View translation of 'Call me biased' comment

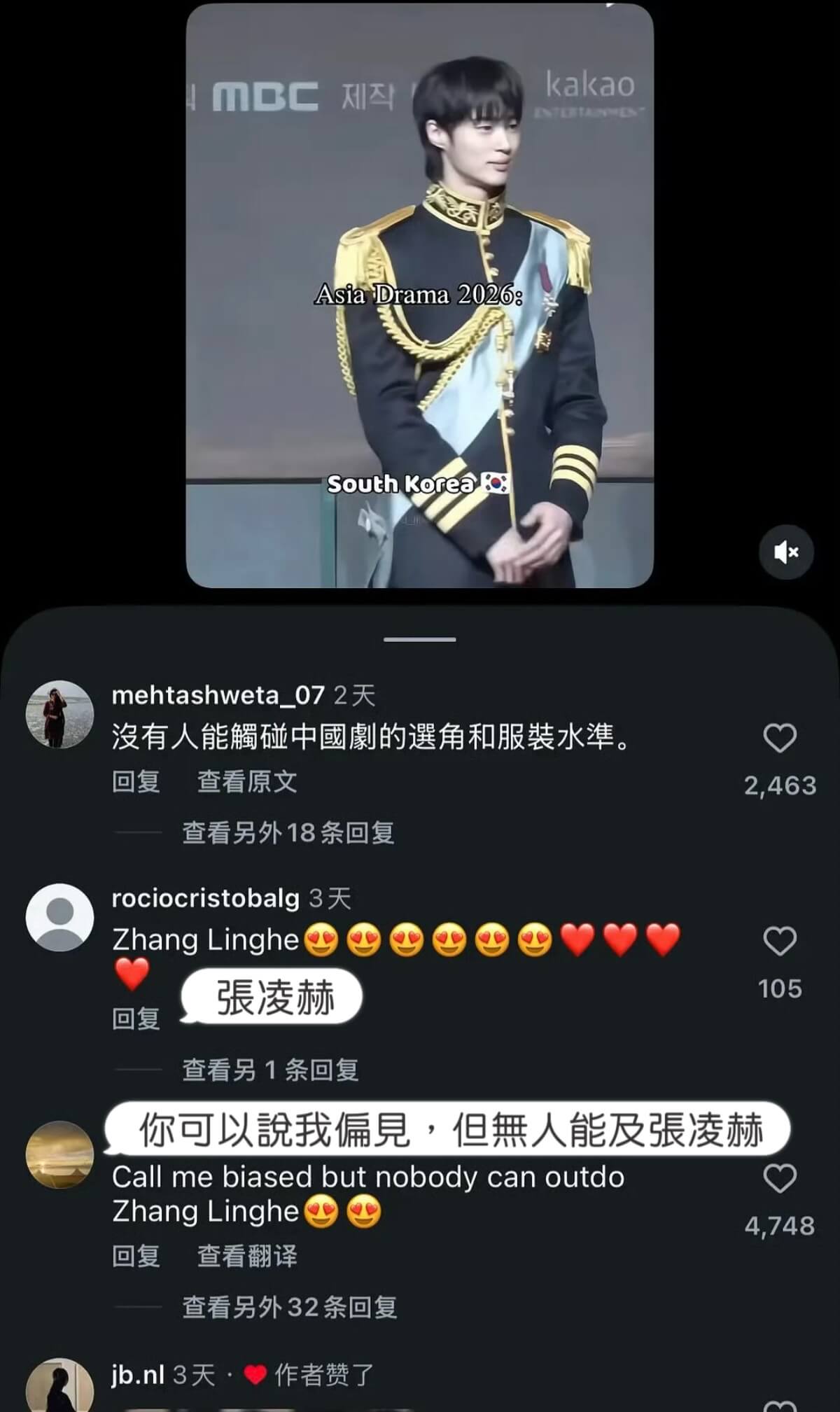coord(247,1256)
